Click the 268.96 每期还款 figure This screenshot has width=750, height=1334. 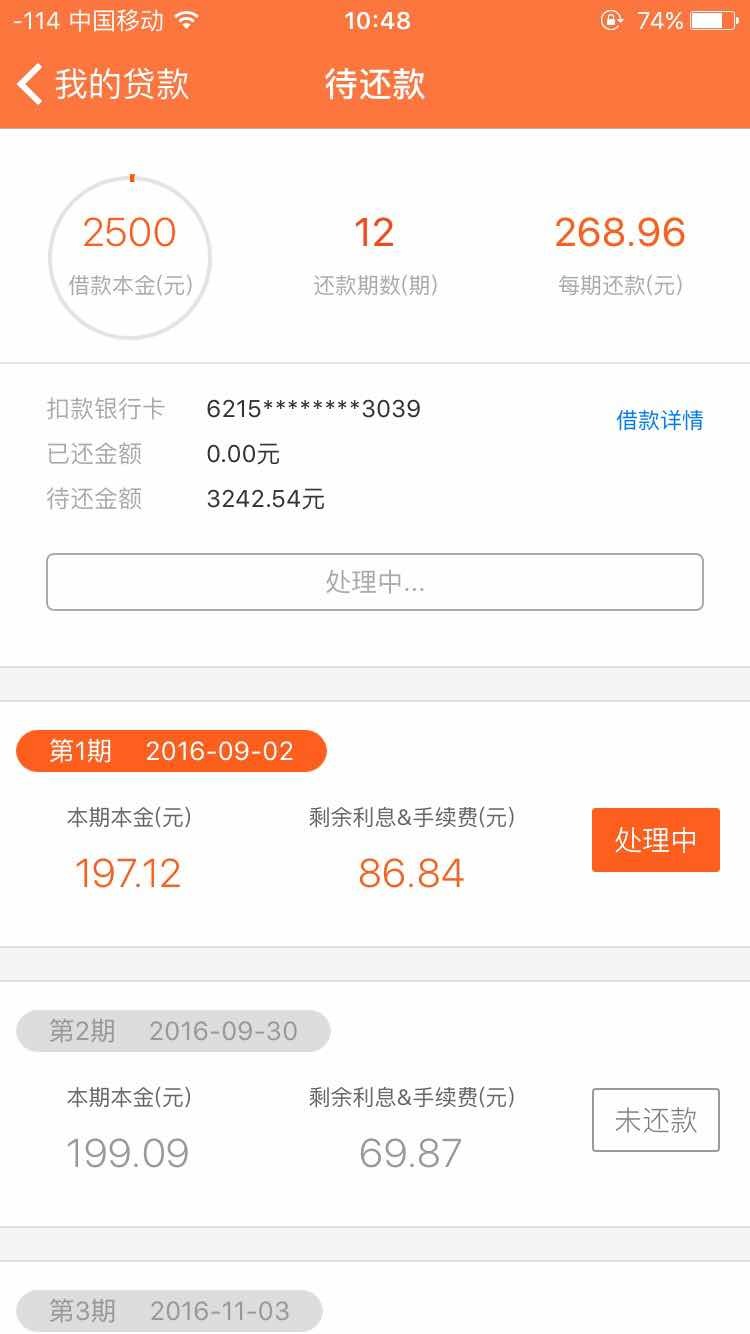[620, 233]
